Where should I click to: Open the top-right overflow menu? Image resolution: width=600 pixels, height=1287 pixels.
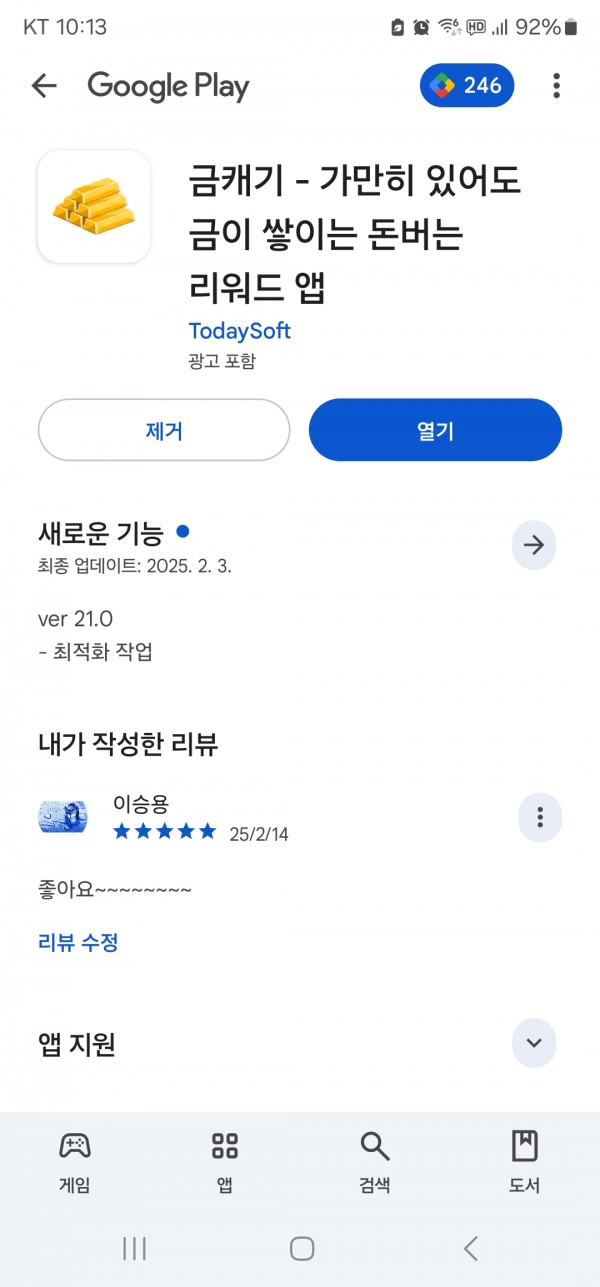pos(556,86)
